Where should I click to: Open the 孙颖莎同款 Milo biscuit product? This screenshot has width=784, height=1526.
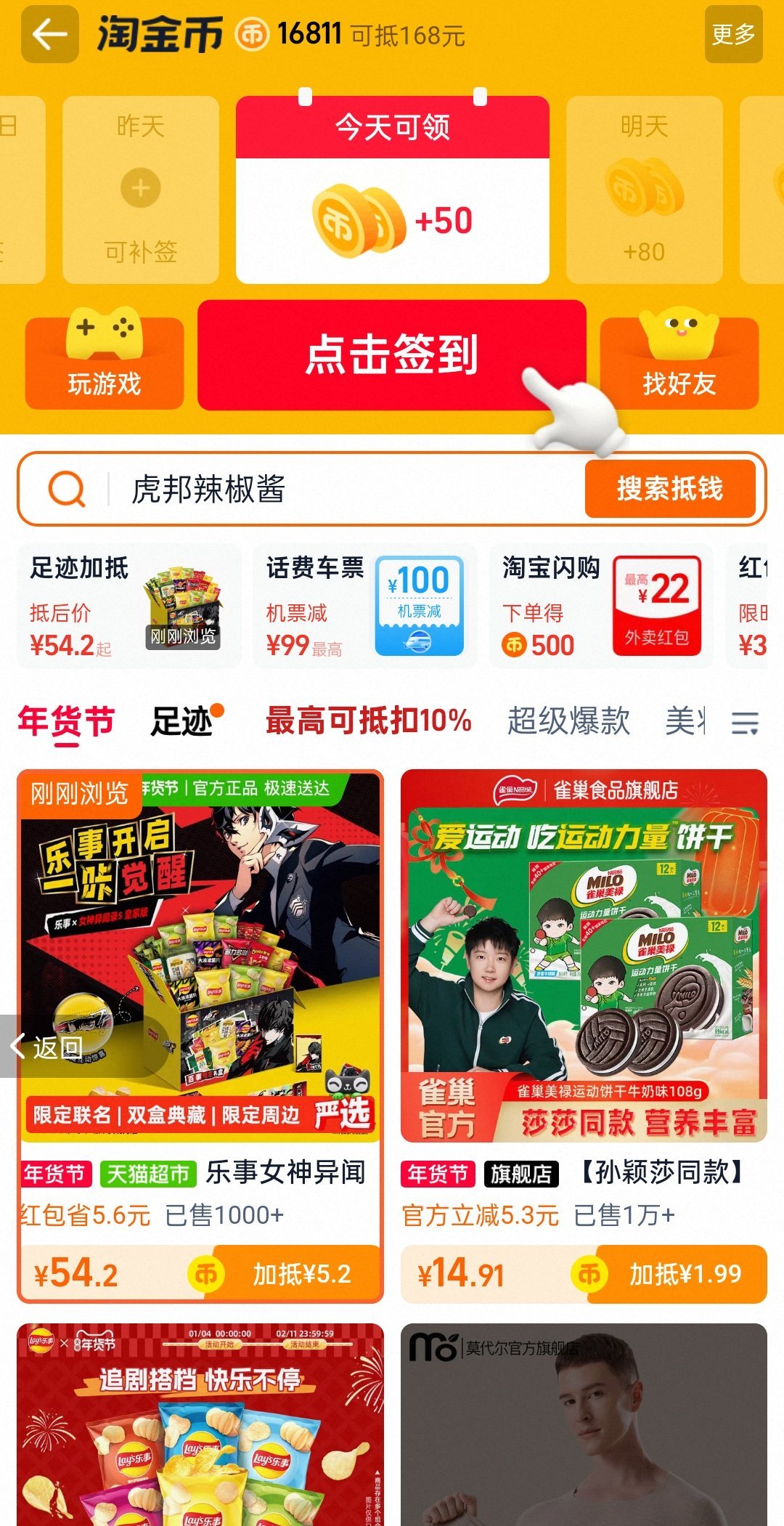pos(584,1017)
